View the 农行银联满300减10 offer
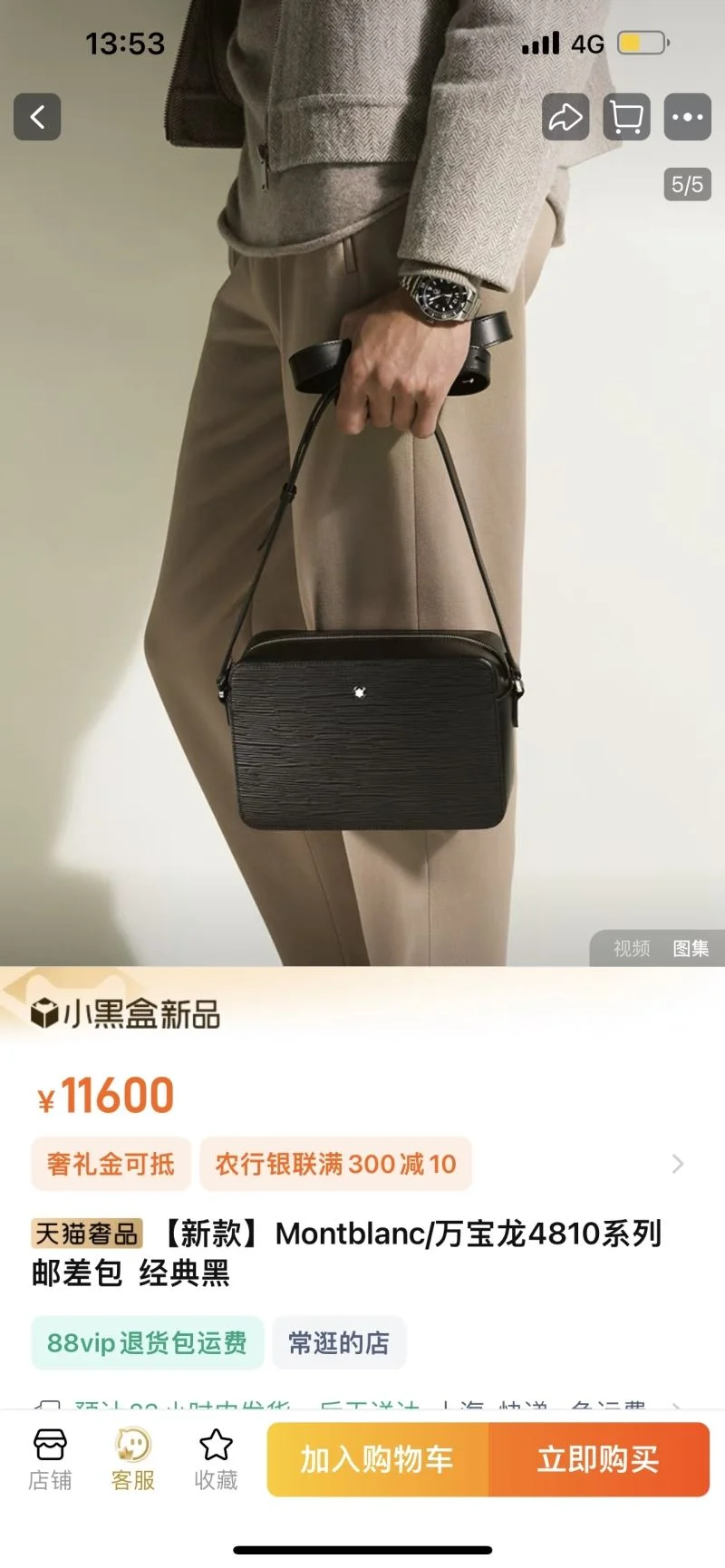Image resolution: width=725 pixels, height=1568 pixels. pos(335,1164)
